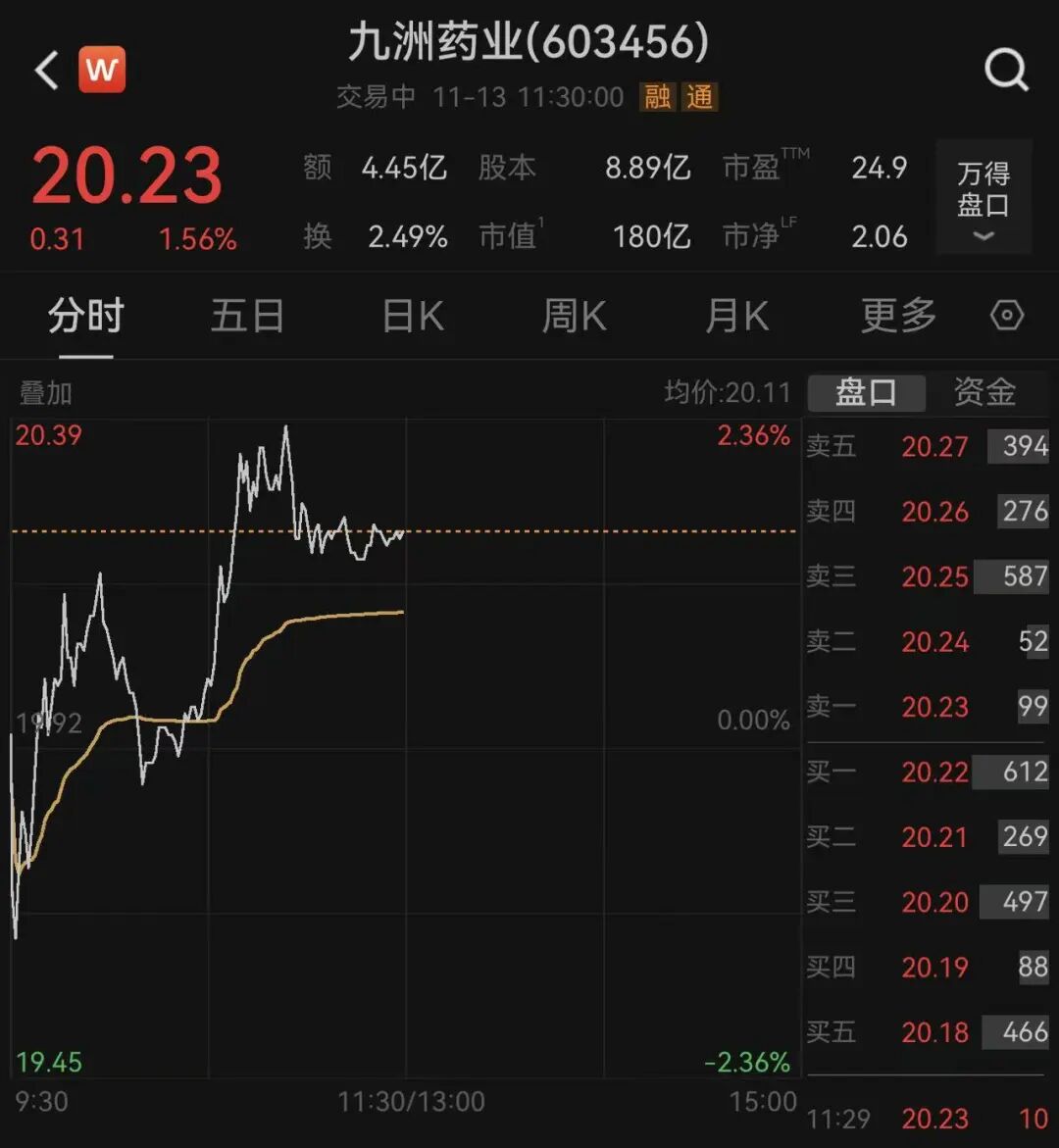Switch to the 资金 capital flow tab
Image resolution: width=1059 pixels, height=1148 pixels.
[984, 393]
